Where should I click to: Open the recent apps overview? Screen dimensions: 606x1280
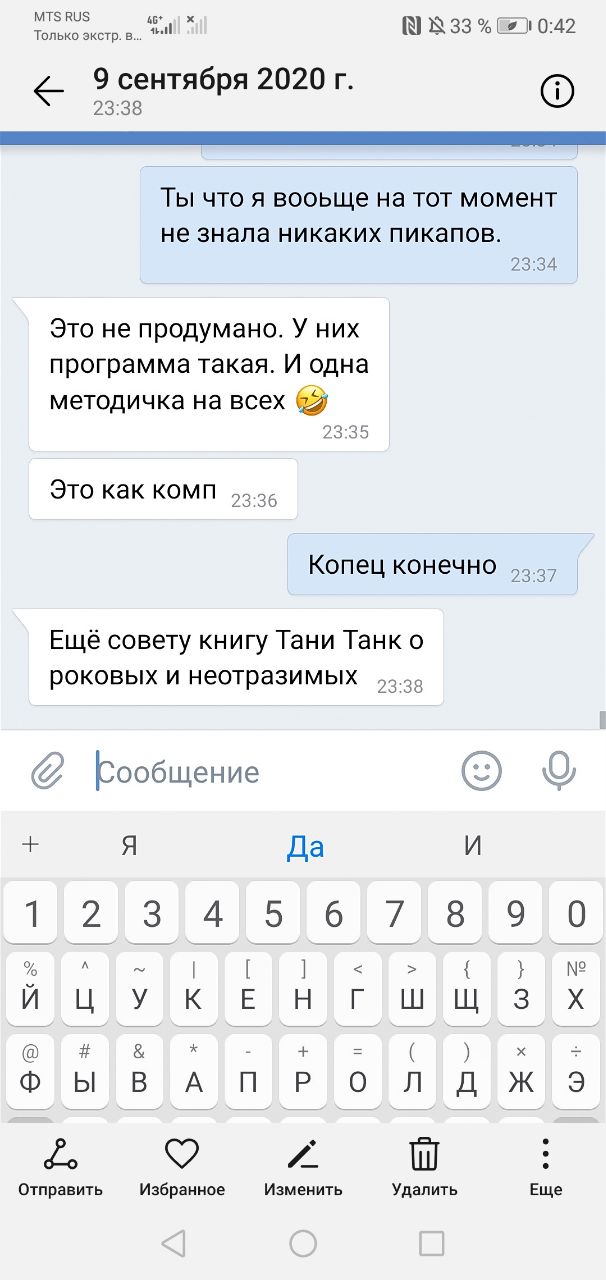[431, 1243]
